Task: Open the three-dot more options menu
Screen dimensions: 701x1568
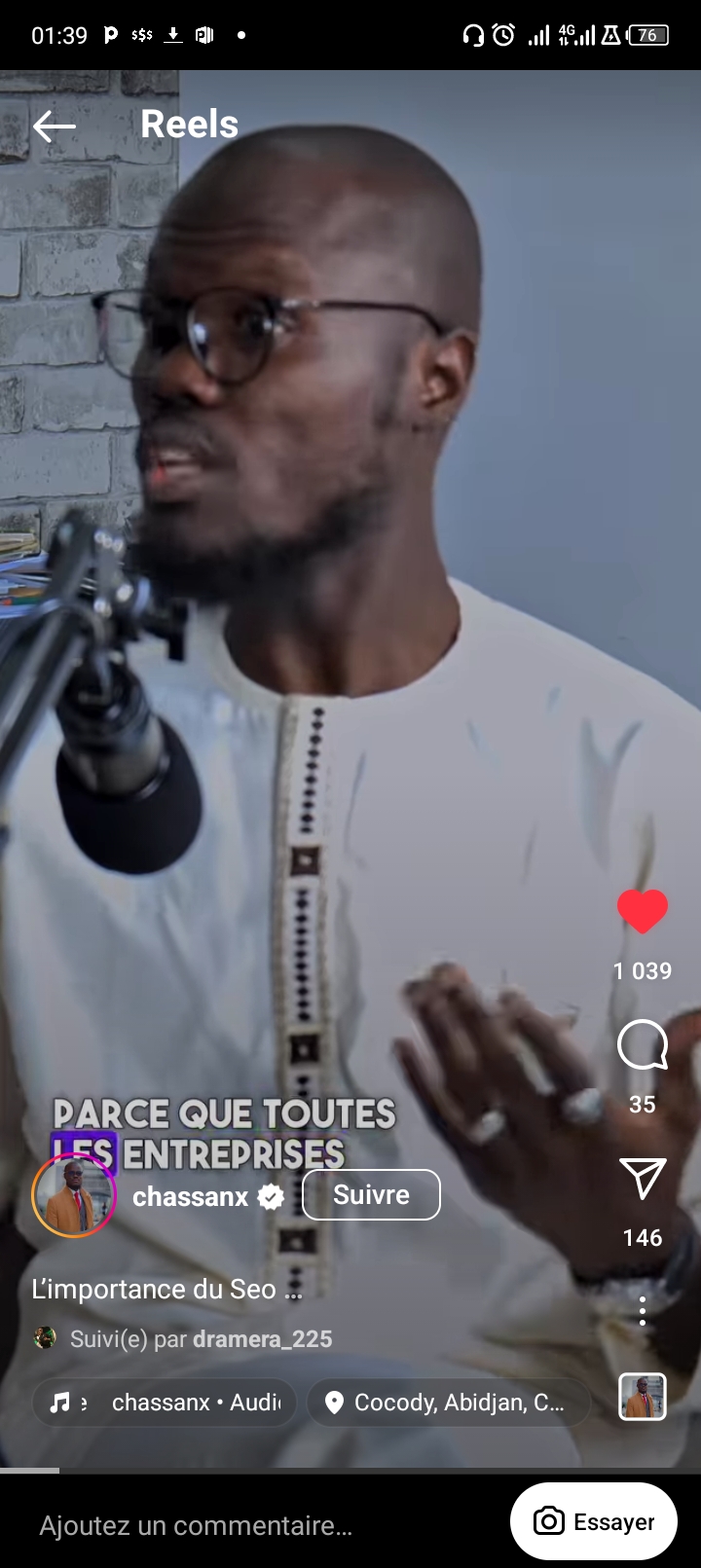Action: (x=642, y=1311)
